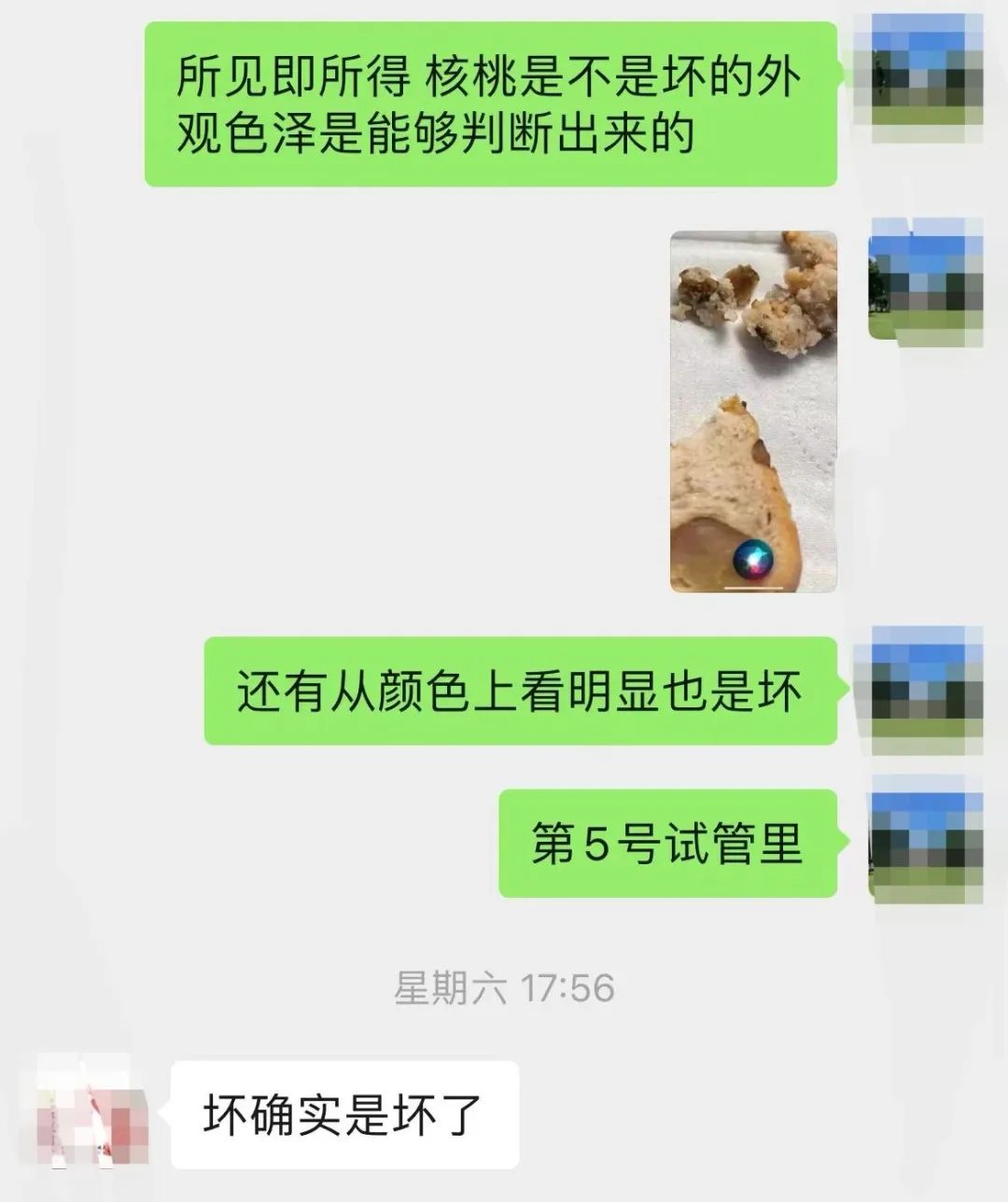Open avatar beside "还有从颜色上看明显也是坏" message
1008x1202 pixels.
(x=925, y=690)
